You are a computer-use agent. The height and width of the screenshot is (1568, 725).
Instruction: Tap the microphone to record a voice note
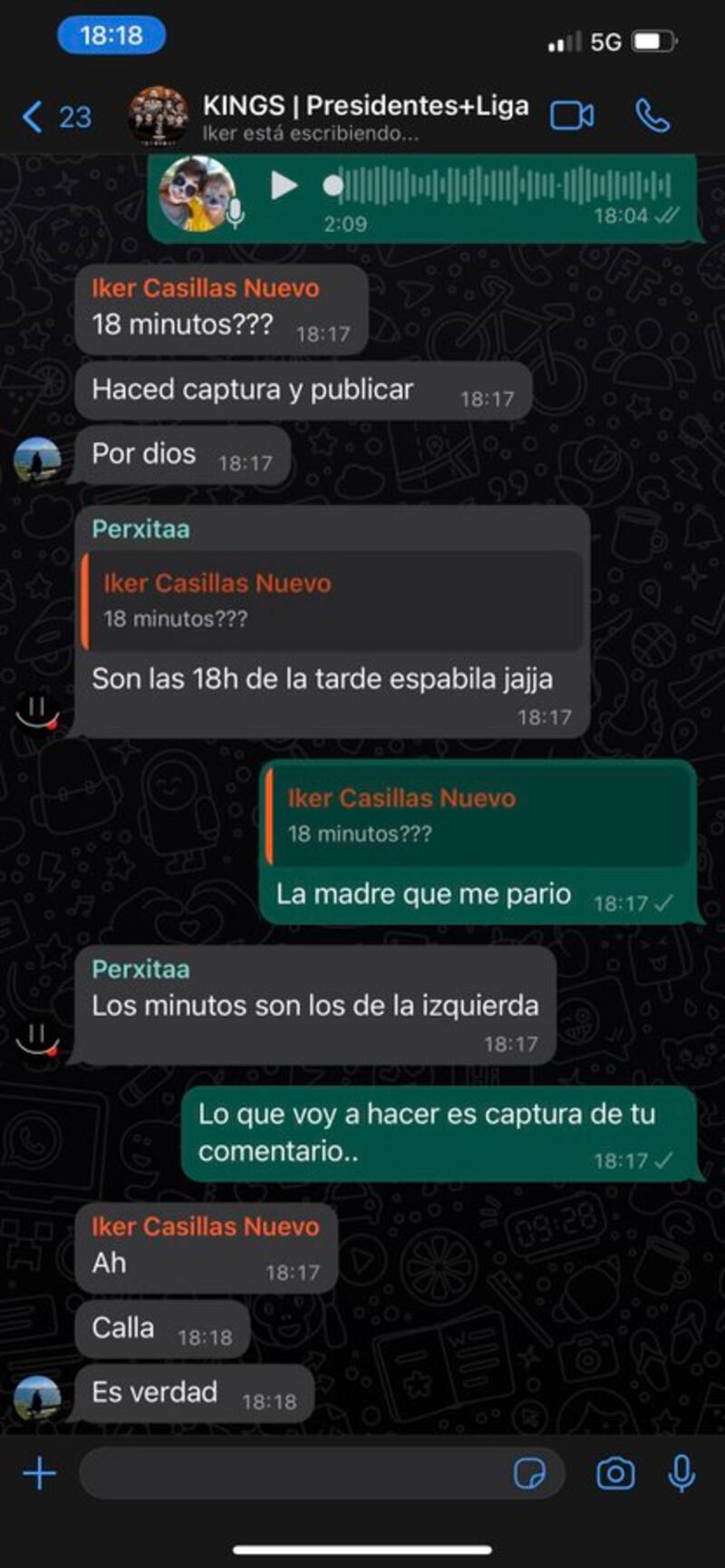pos(681,1474)
